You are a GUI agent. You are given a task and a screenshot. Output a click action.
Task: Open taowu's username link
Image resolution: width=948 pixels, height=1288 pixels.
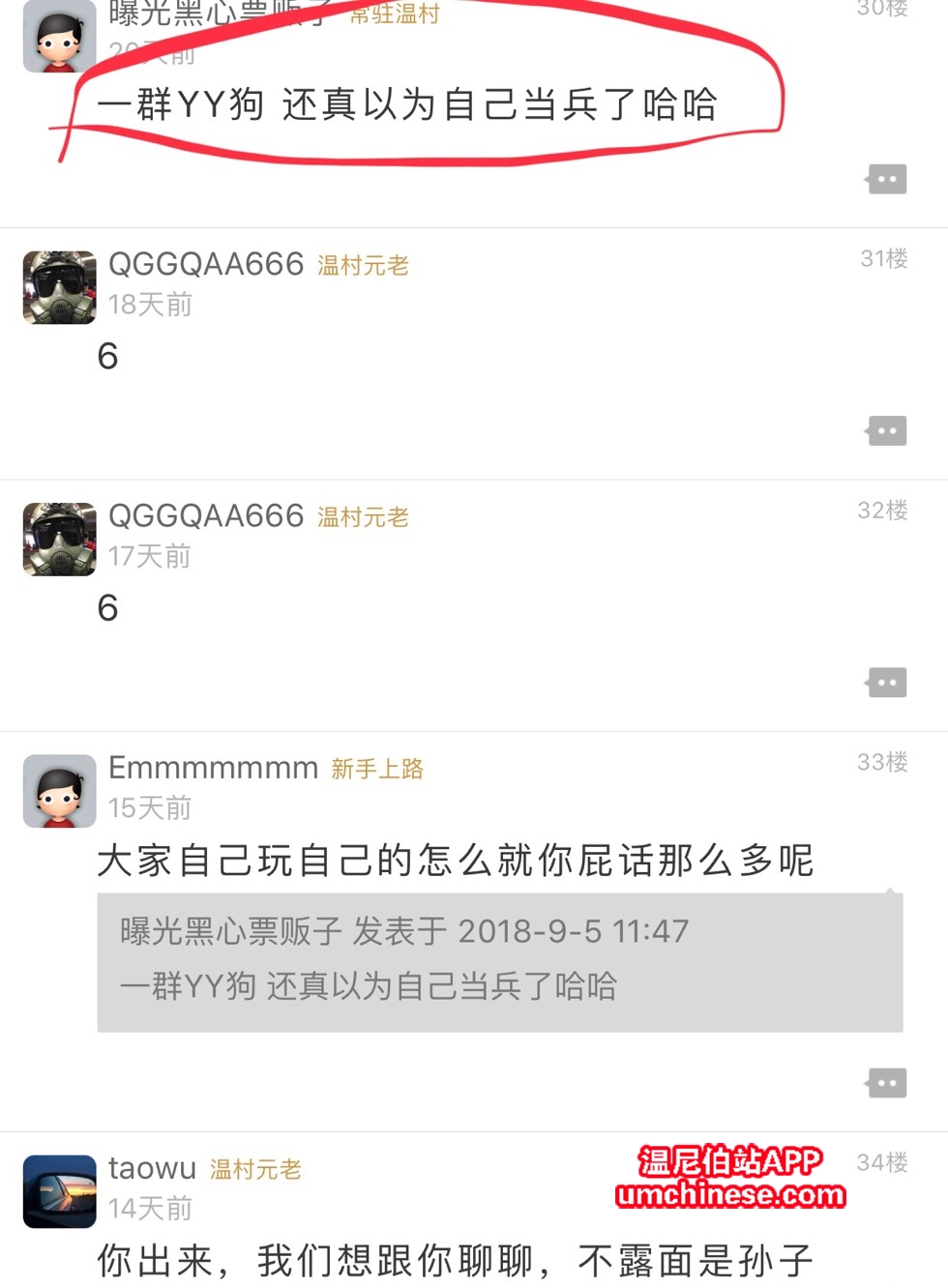pos(152,1168)
